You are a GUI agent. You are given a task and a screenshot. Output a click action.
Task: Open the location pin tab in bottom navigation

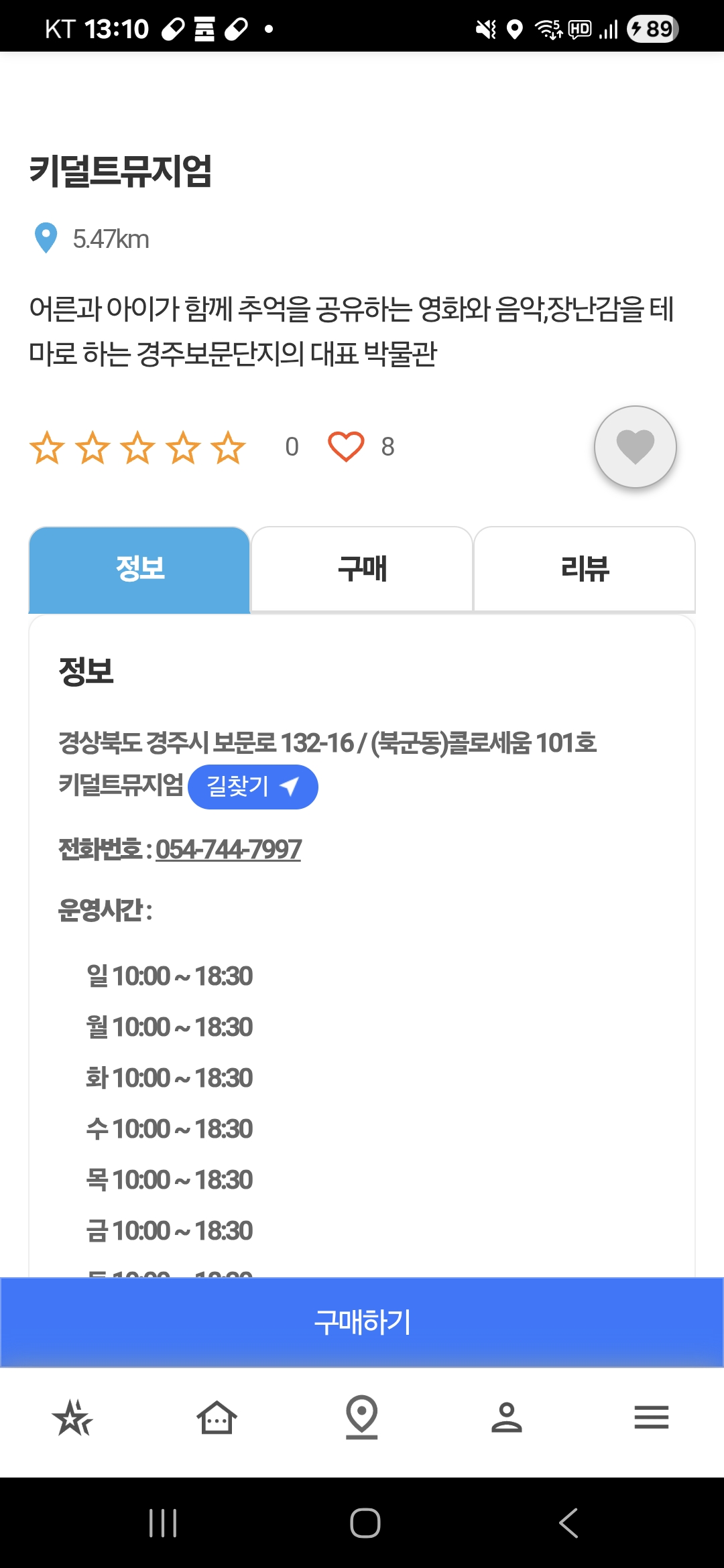click(362, 1417)
